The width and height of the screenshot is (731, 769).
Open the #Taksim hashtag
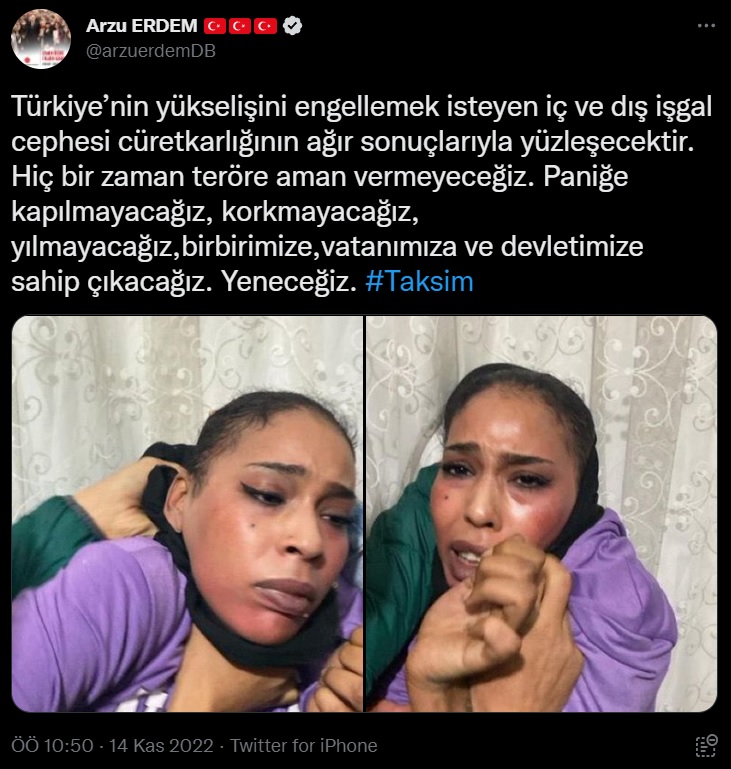[x=419, y=283]
